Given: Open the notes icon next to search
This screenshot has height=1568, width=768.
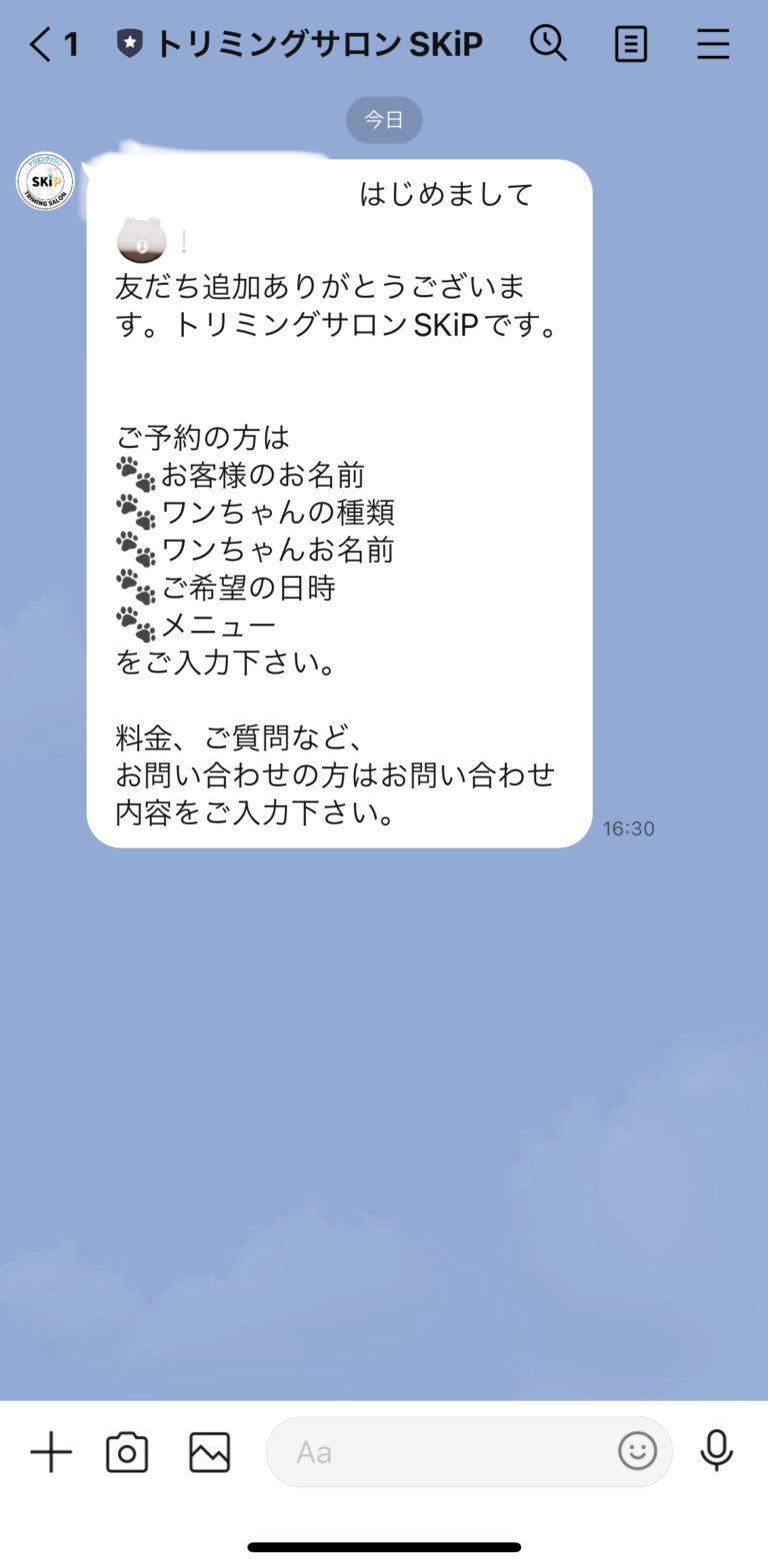Looking at the screenshot, I should tap(631, 44).
